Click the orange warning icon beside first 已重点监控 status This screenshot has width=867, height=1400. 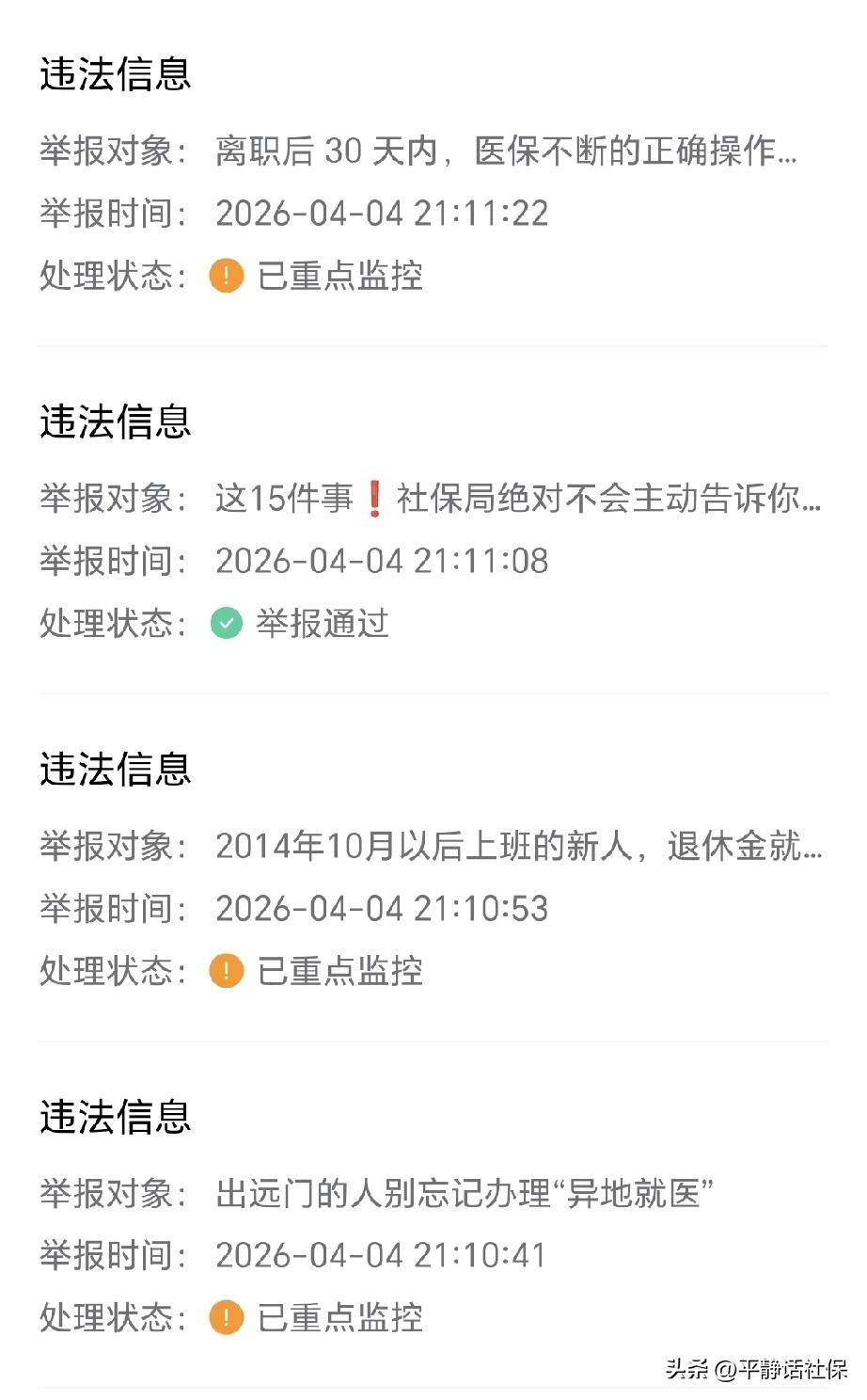pyautogui.click(x=226, y=278)
